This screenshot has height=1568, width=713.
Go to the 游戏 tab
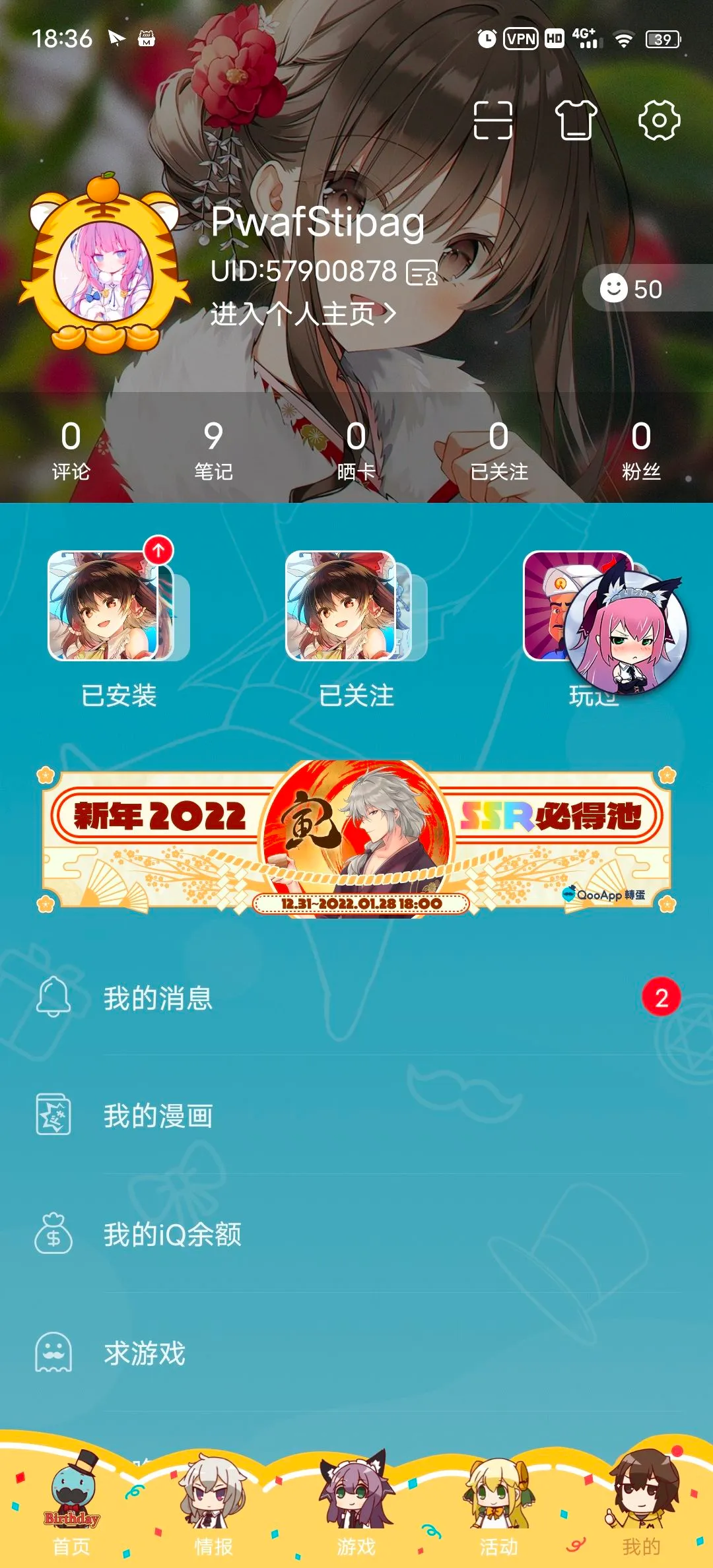point(356,1511)
